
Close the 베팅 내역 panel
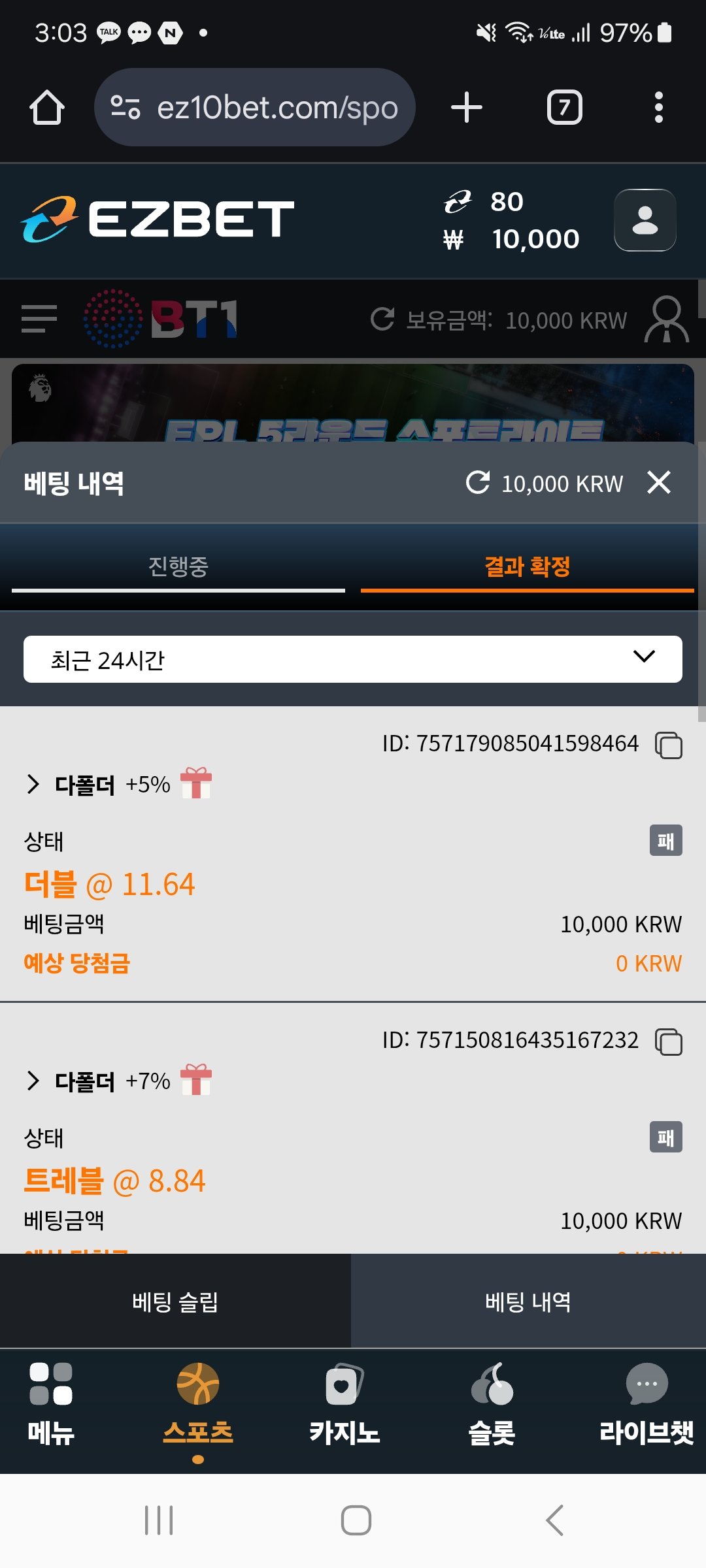pyautogui.click(x=658, y=483)
